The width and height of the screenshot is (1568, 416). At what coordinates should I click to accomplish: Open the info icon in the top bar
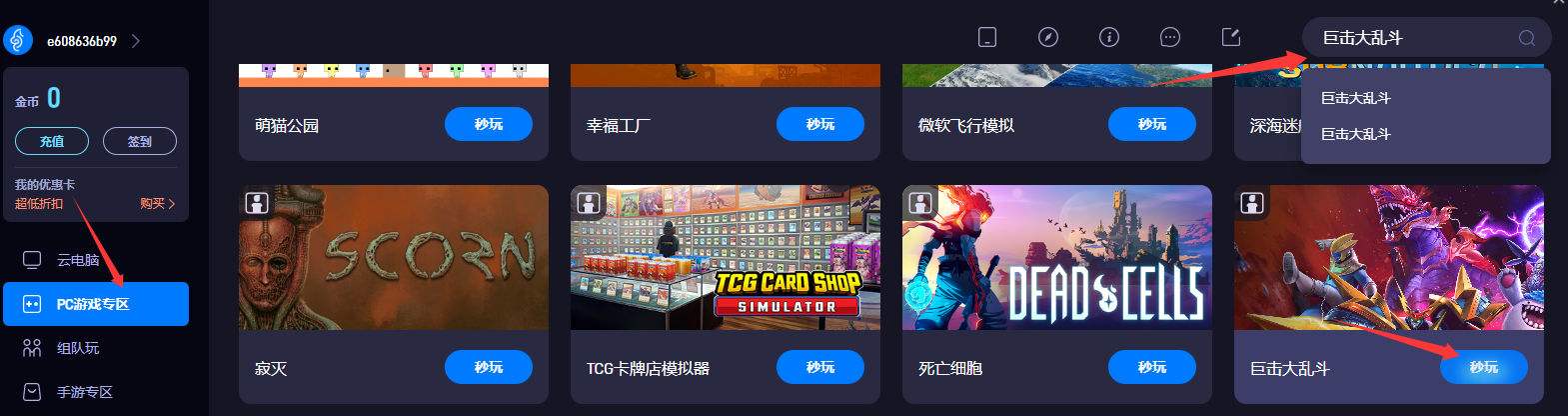[1108, 38]
